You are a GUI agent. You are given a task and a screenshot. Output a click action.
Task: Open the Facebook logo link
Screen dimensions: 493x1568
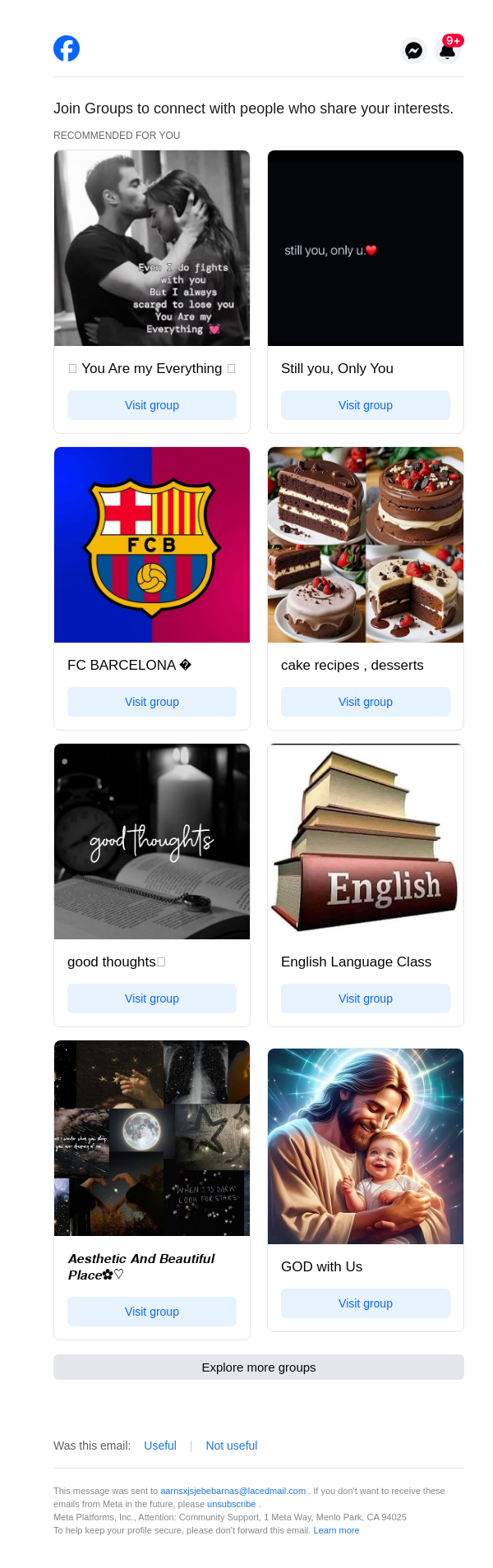tap(67, 48)
